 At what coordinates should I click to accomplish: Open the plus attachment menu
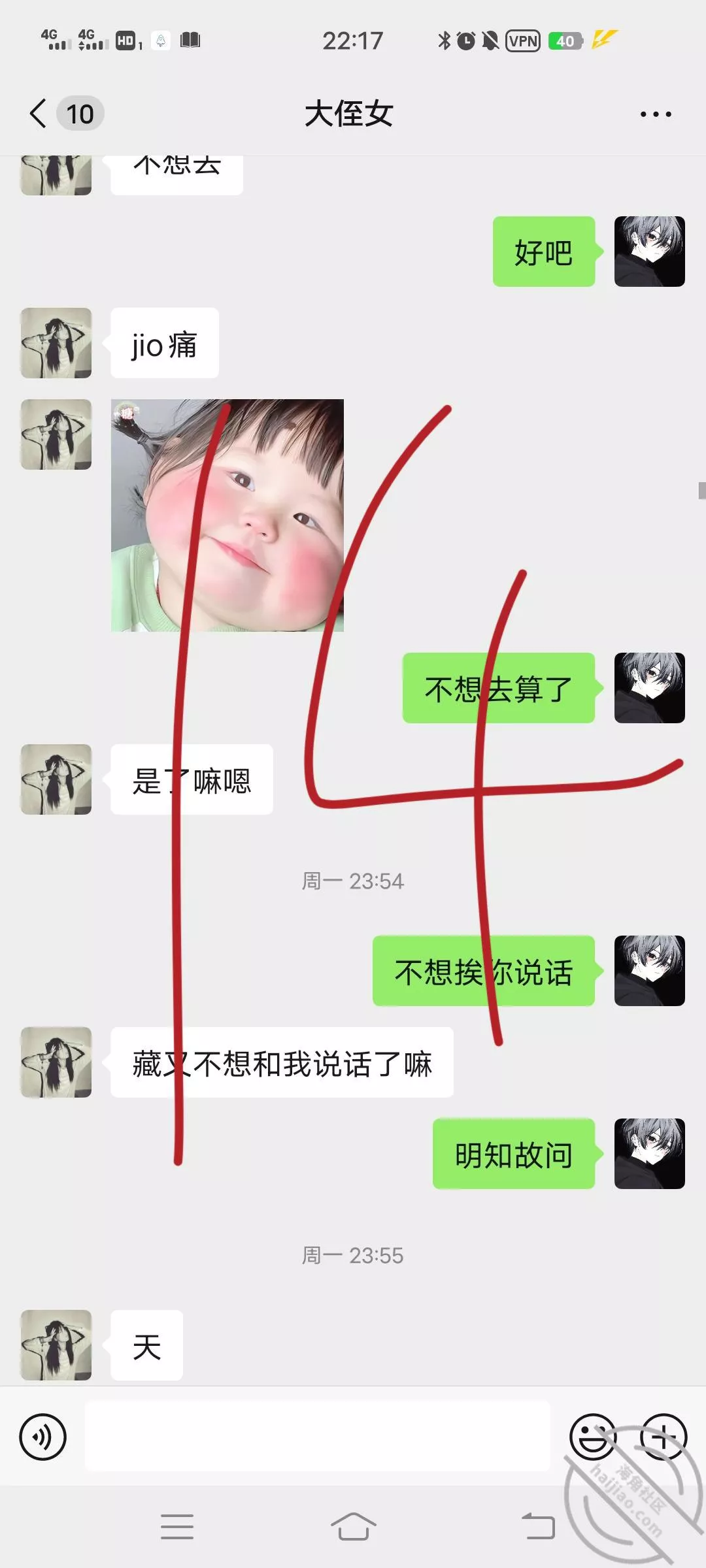(663, 1437)
